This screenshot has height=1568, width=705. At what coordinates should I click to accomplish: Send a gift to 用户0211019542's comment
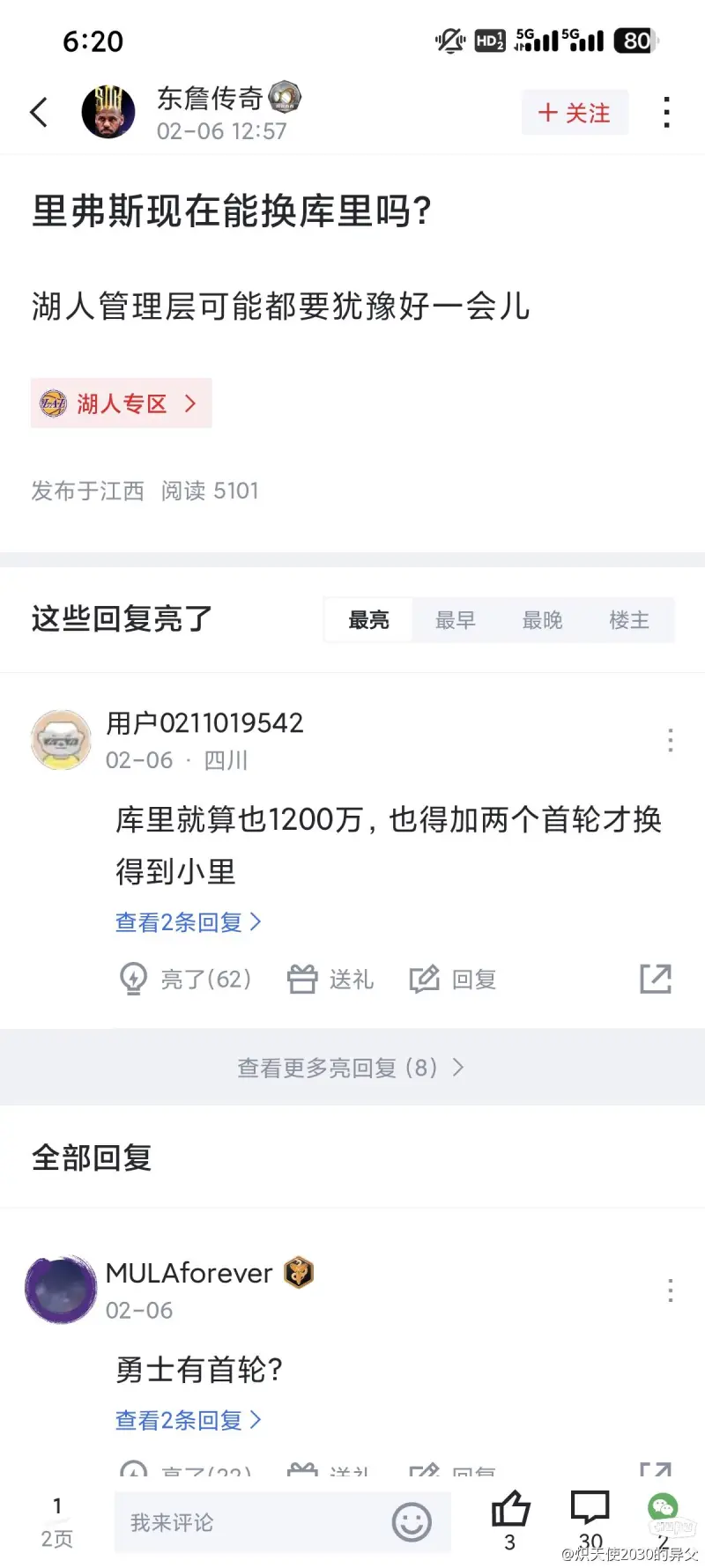(331, 979)
